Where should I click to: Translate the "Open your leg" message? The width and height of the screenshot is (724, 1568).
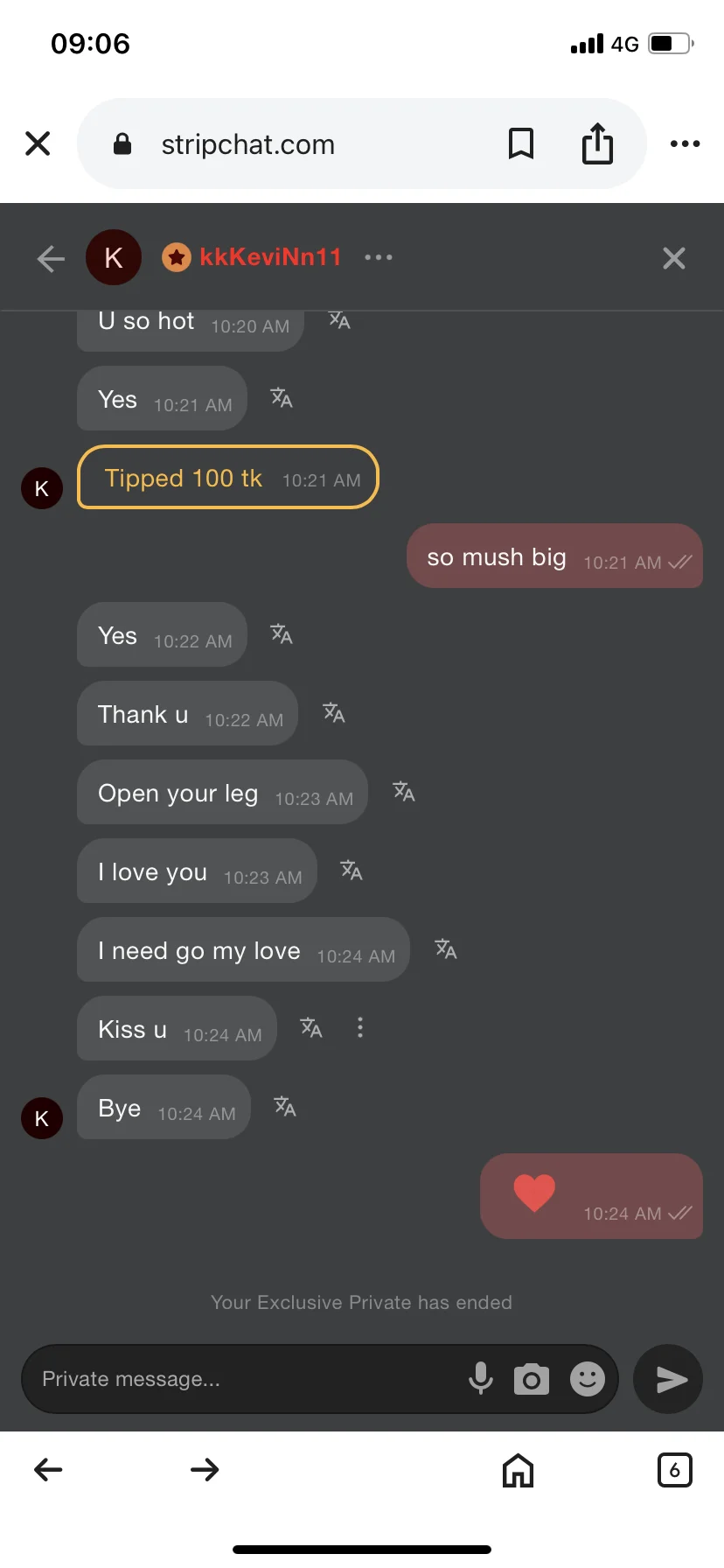pos(403,792)
